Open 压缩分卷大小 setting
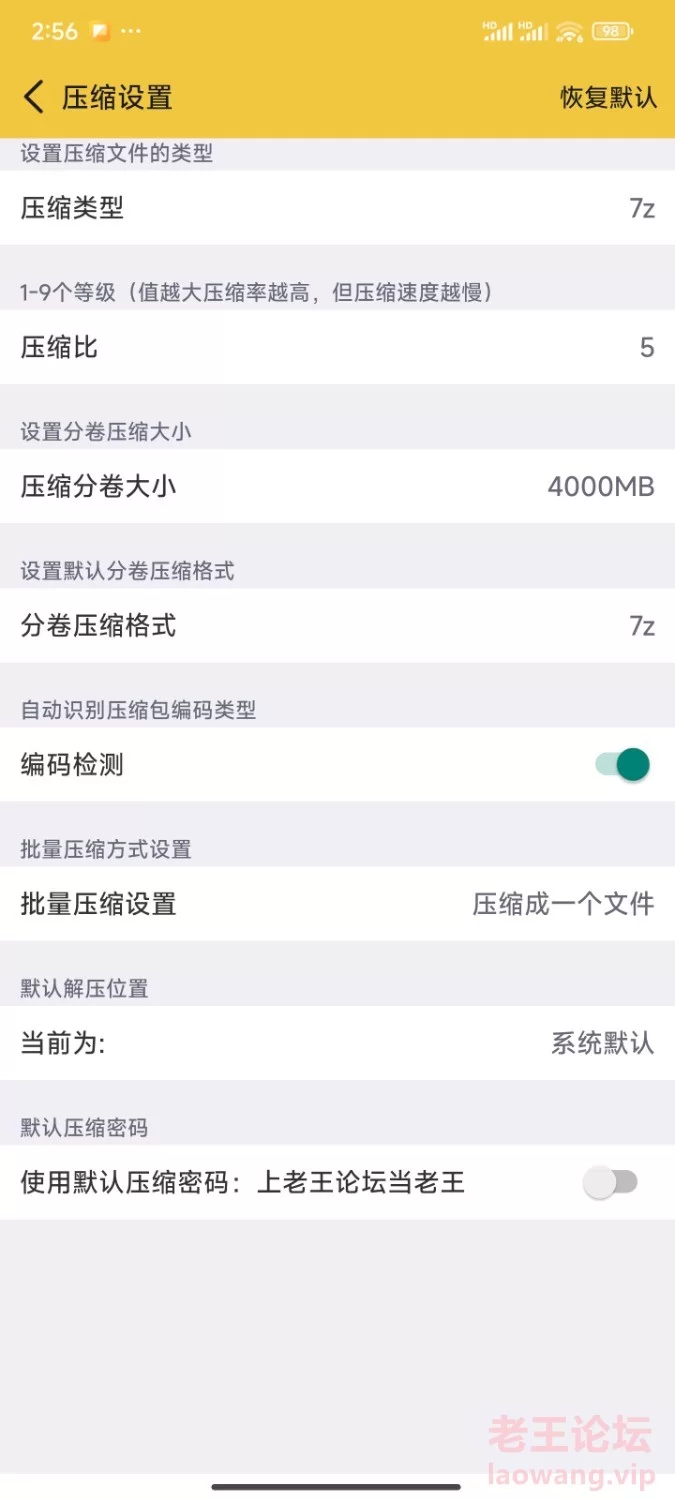The image size is (675, 1500). [x=337, y=487]
